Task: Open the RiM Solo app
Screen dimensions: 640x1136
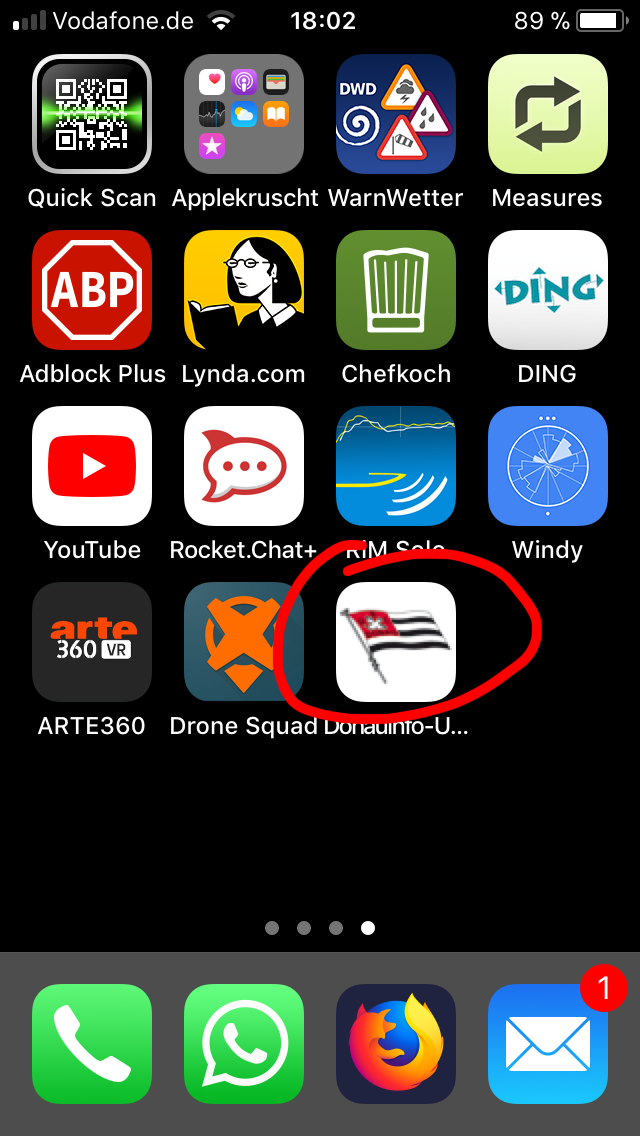Action: point(396,466)
